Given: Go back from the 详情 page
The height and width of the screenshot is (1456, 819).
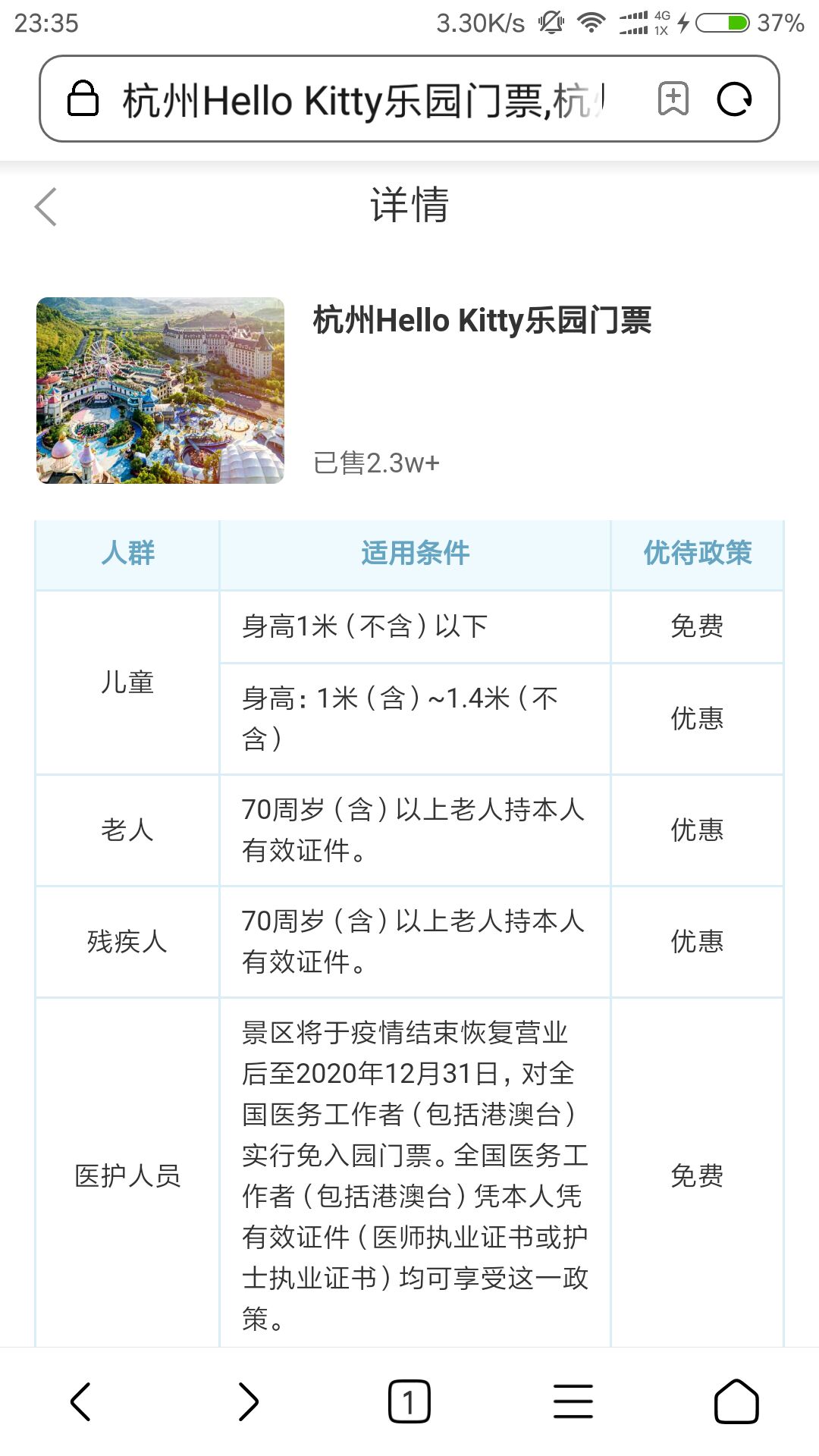Looking at the screenshot, I should click(x=46, y=206).
